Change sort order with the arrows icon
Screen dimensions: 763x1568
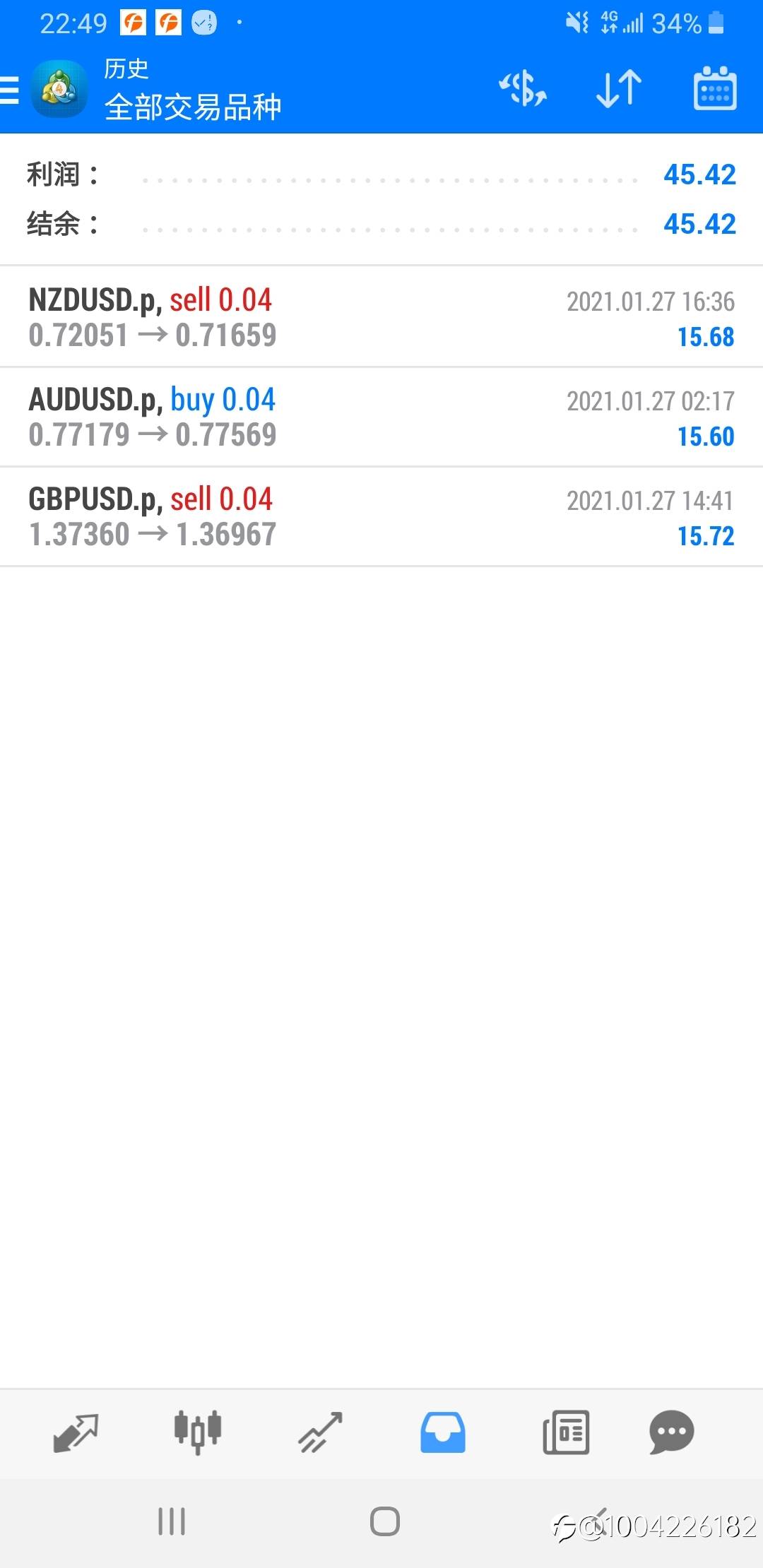tap(619, 90)
